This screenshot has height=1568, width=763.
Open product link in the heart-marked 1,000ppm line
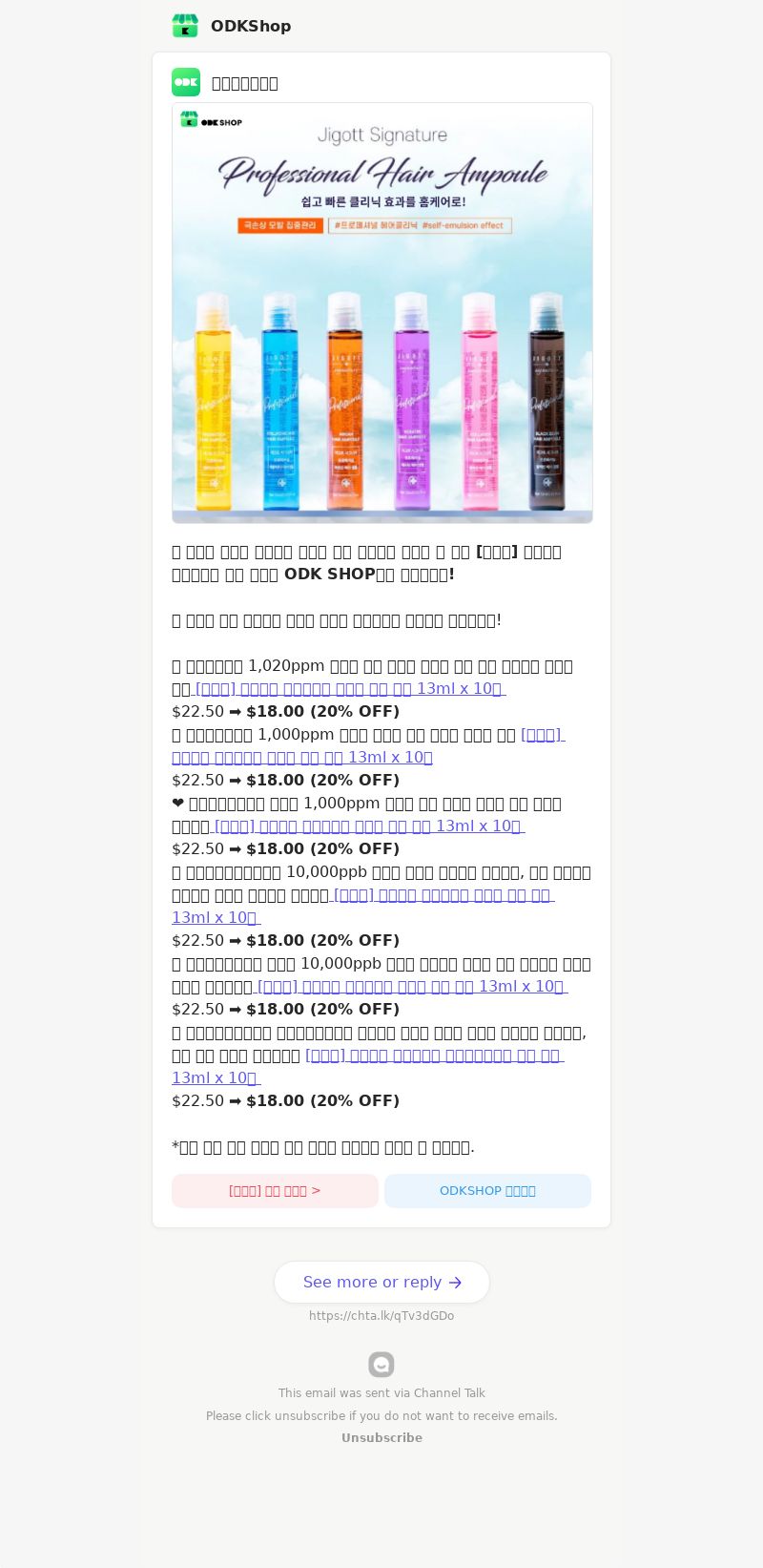tap(368, 826)
